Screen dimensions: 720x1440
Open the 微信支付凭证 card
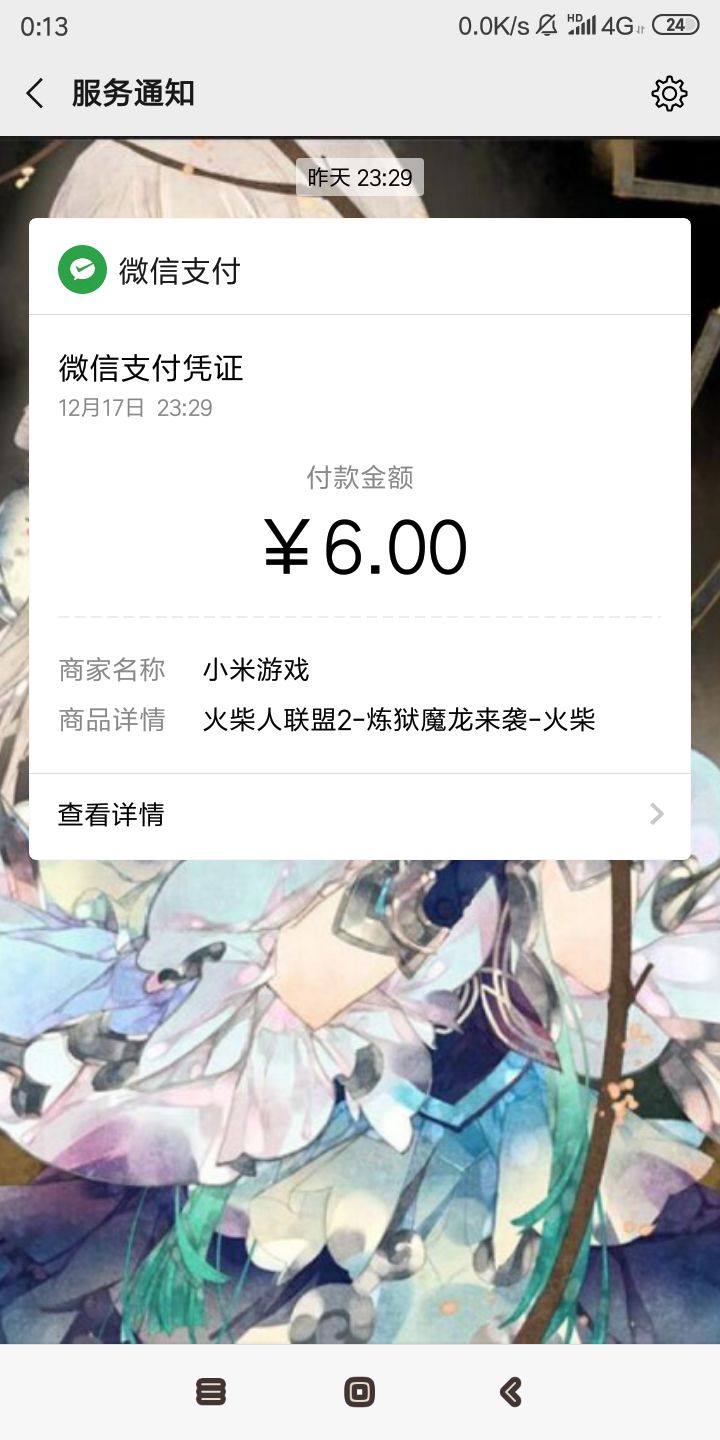(360, 538)
